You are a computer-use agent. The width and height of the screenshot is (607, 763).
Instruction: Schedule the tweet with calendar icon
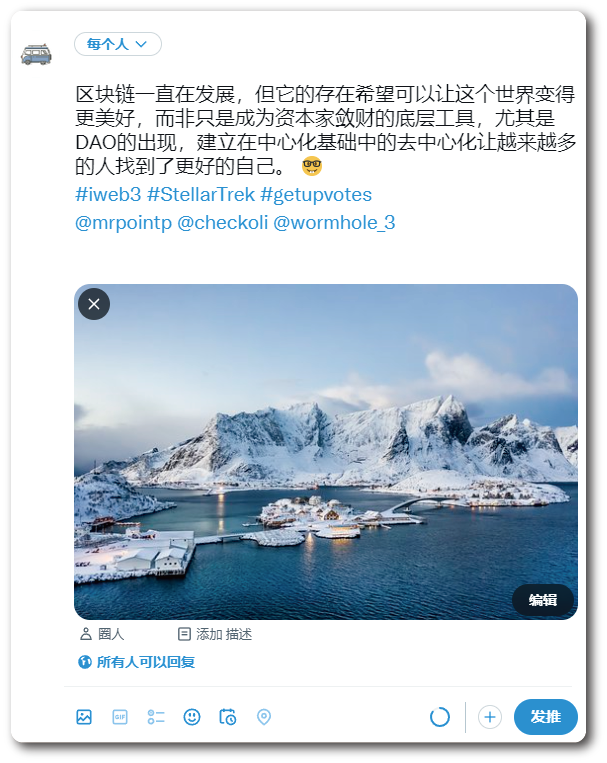[228, 717]
